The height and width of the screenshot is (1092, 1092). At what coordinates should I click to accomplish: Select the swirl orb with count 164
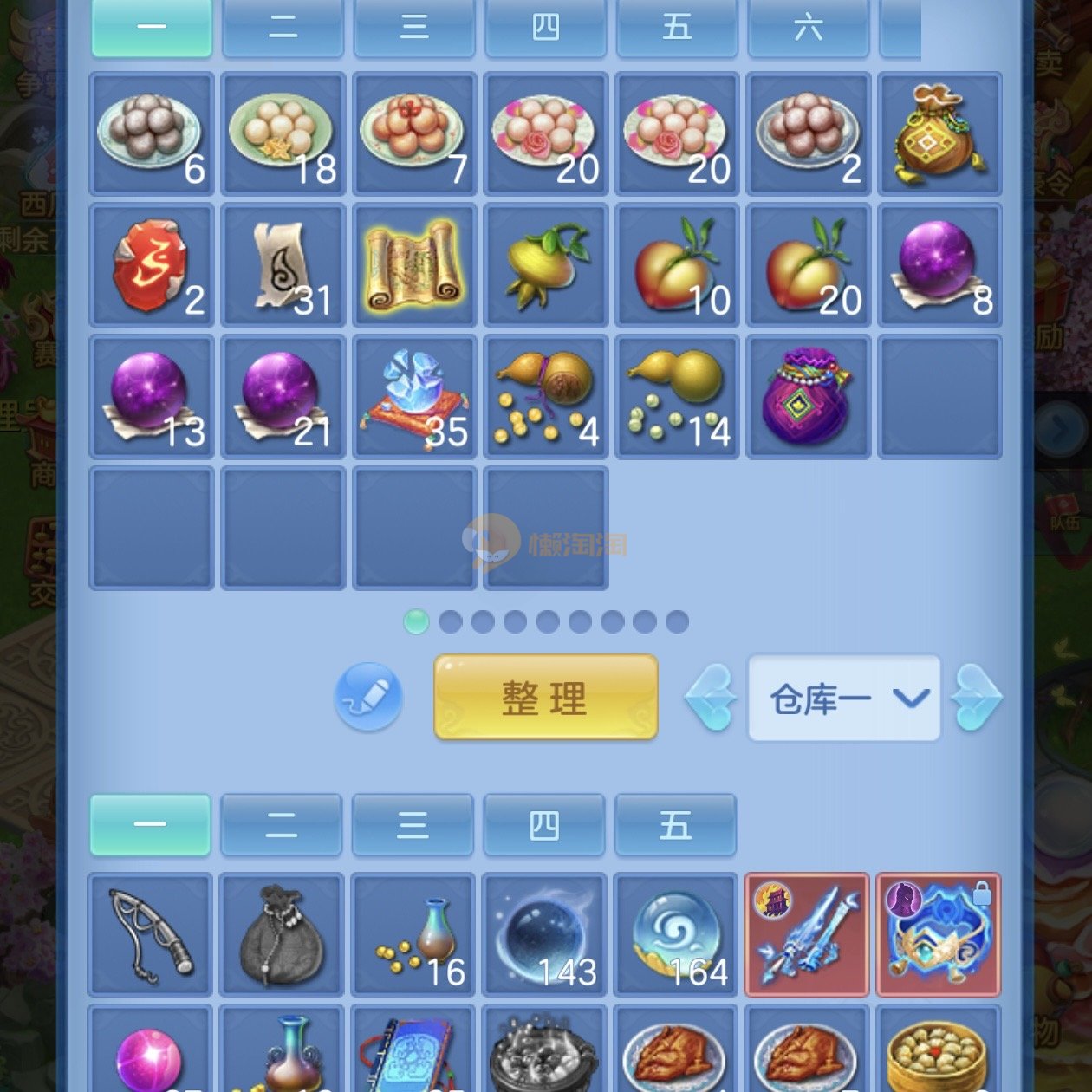coord(675,935)
